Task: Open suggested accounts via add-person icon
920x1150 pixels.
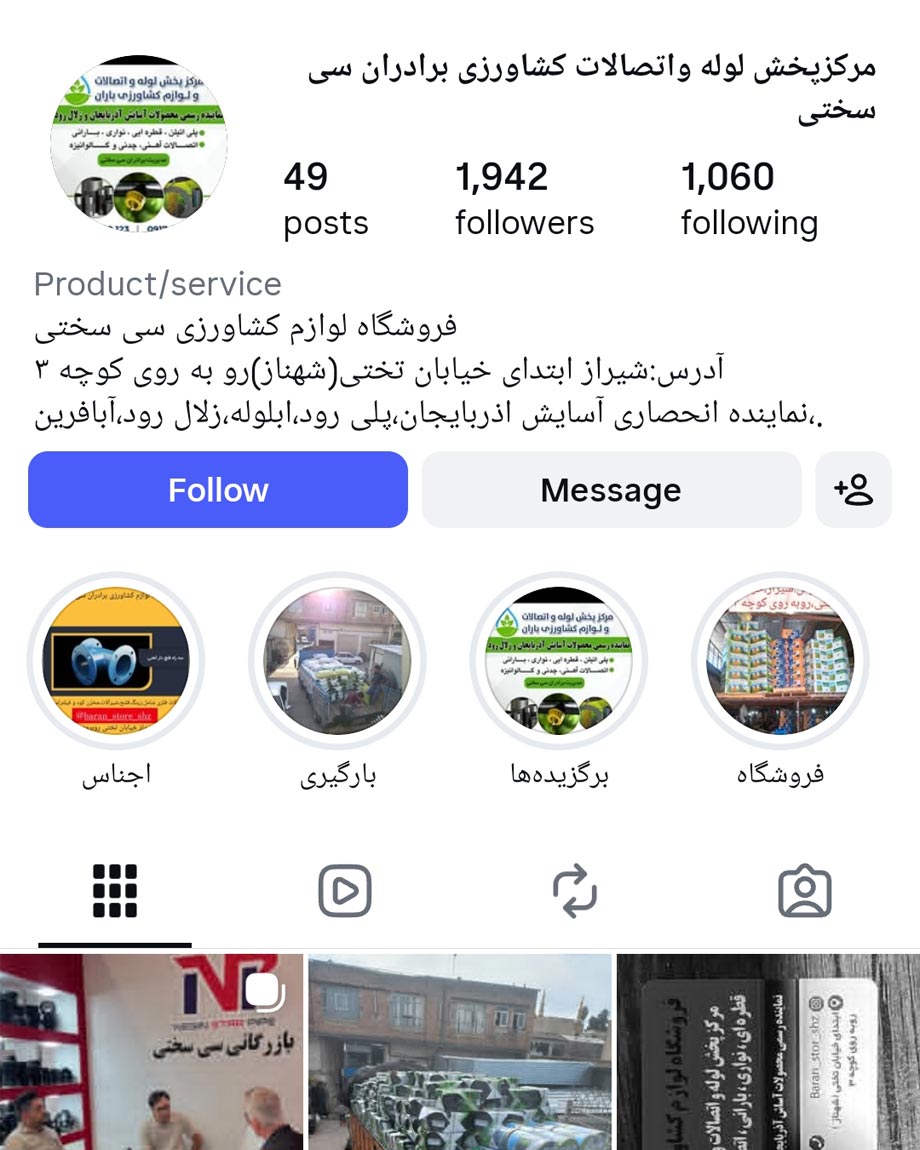Action: tap(853, 490)
